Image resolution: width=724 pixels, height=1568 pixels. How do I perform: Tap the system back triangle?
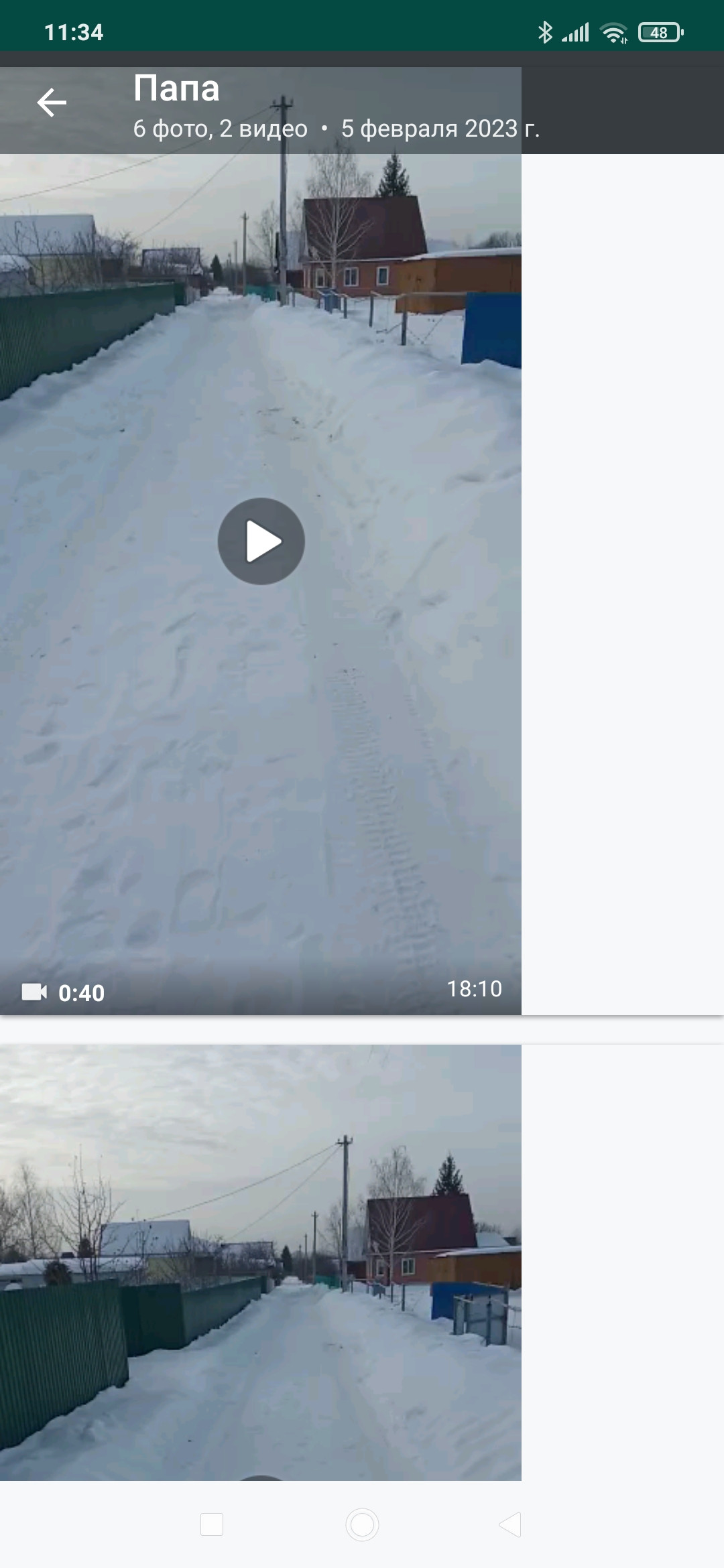[x=510, y=1524]
